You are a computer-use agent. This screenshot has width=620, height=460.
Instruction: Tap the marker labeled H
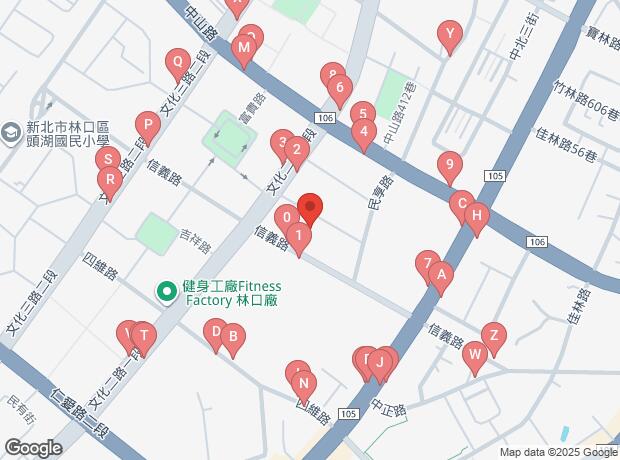tap(477, 220)
